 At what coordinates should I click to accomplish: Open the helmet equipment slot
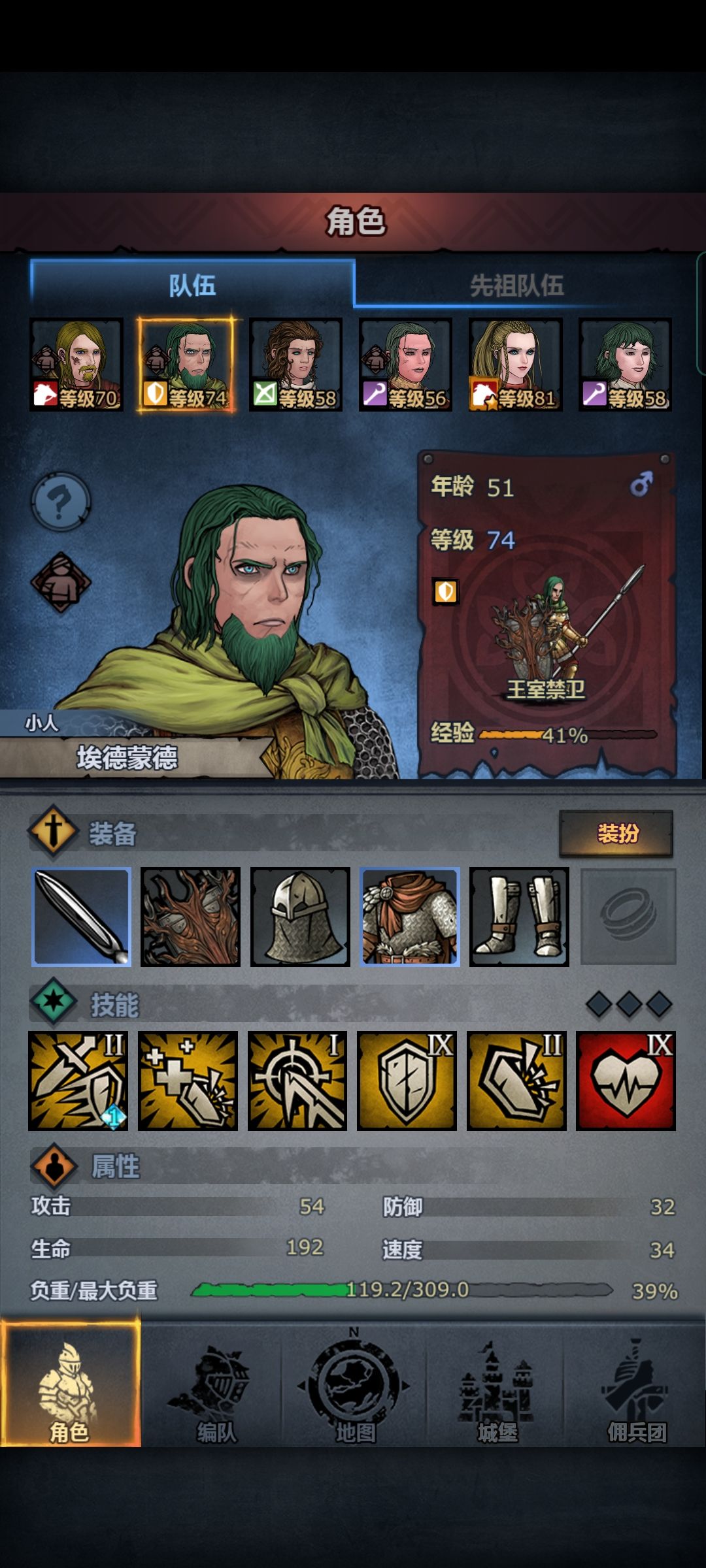click(300, 917)
